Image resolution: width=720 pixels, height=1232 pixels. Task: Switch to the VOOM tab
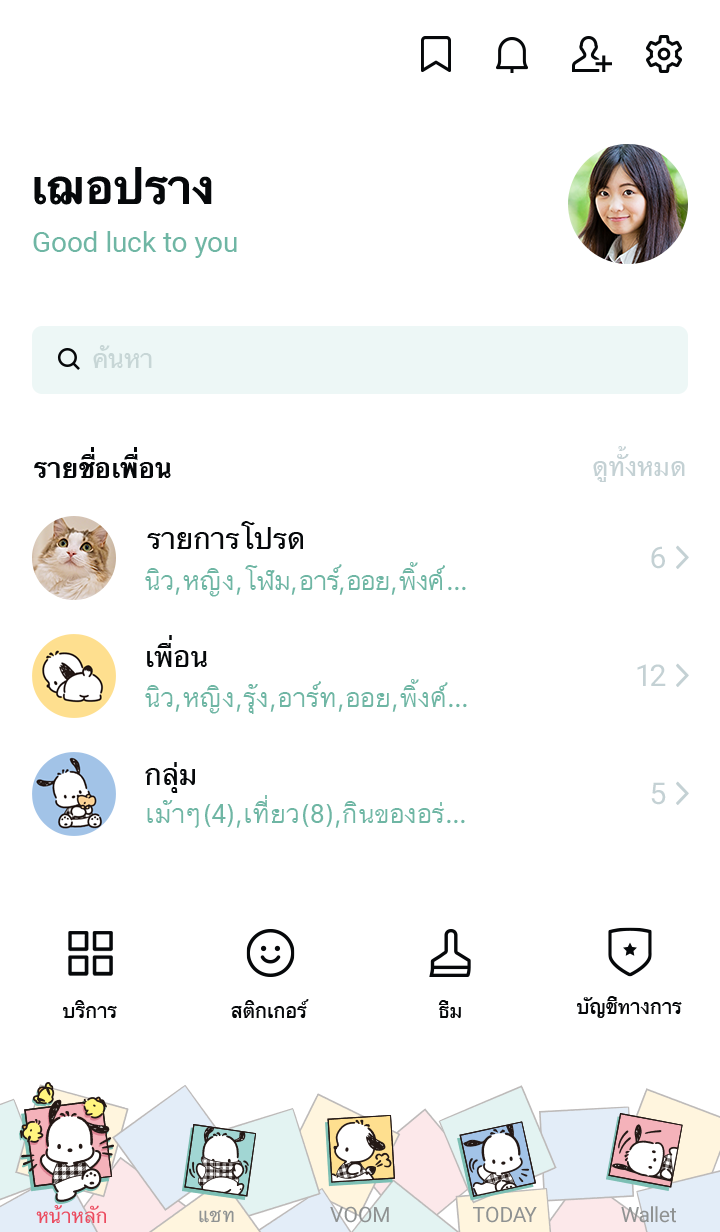[x=360, y=1165]
